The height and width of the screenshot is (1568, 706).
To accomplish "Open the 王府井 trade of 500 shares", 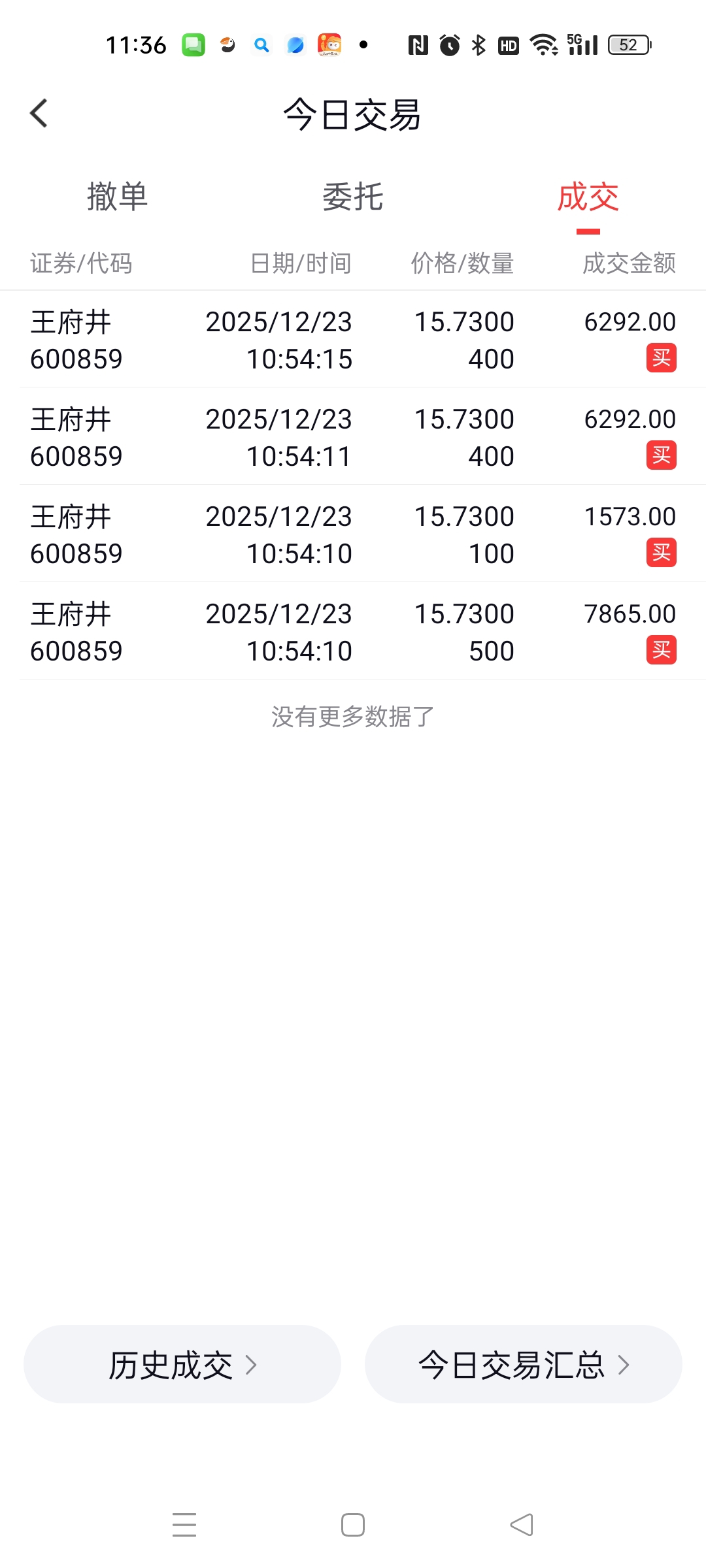I will pos(353,632).
